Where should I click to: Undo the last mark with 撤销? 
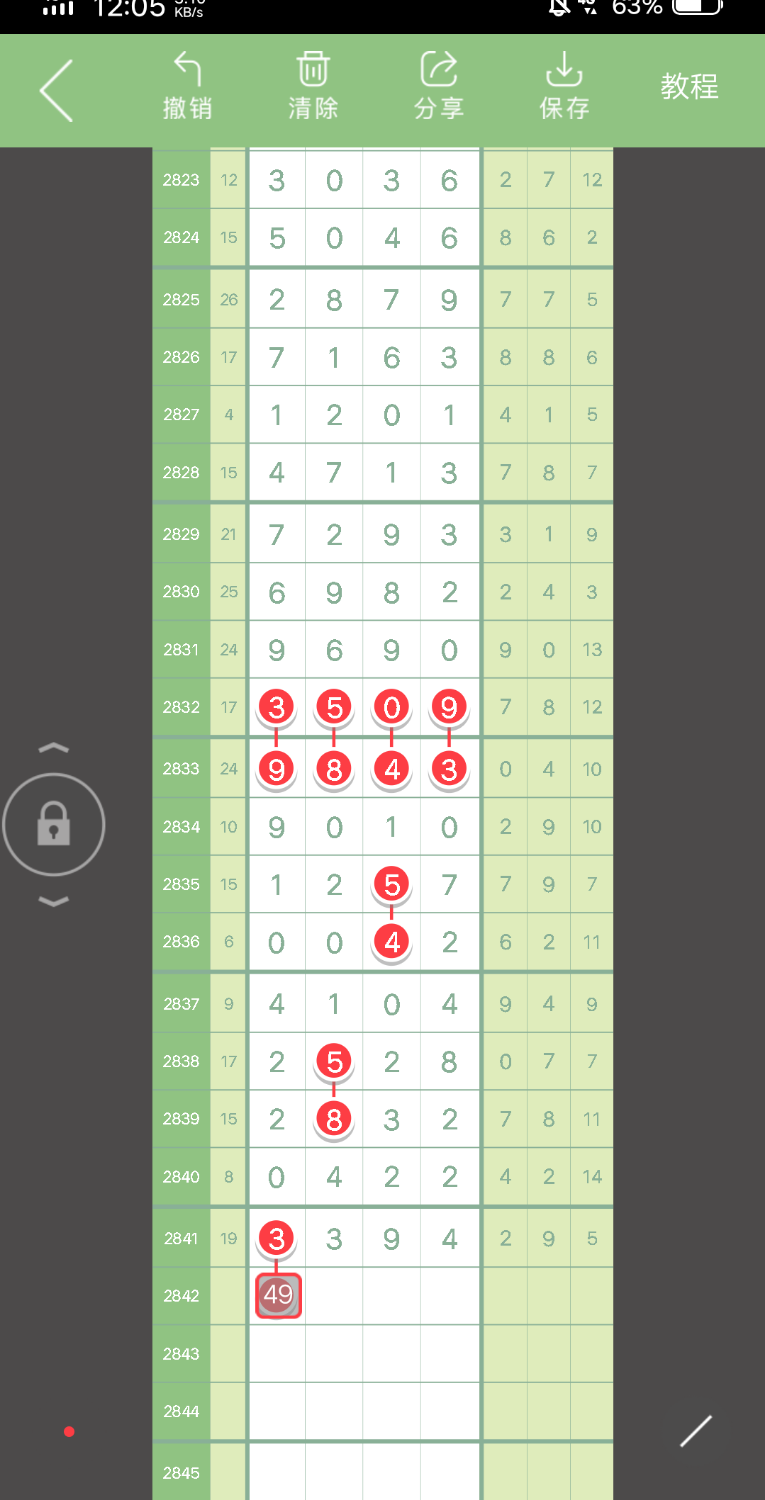click(x=188, y=87)
